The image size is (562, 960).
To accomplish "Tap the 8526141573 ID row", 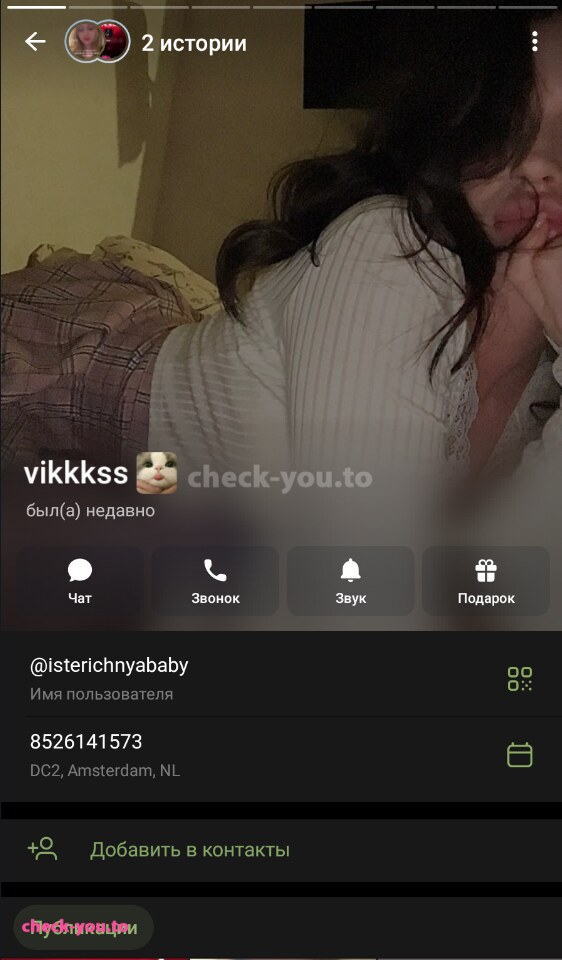I will 281,755.
